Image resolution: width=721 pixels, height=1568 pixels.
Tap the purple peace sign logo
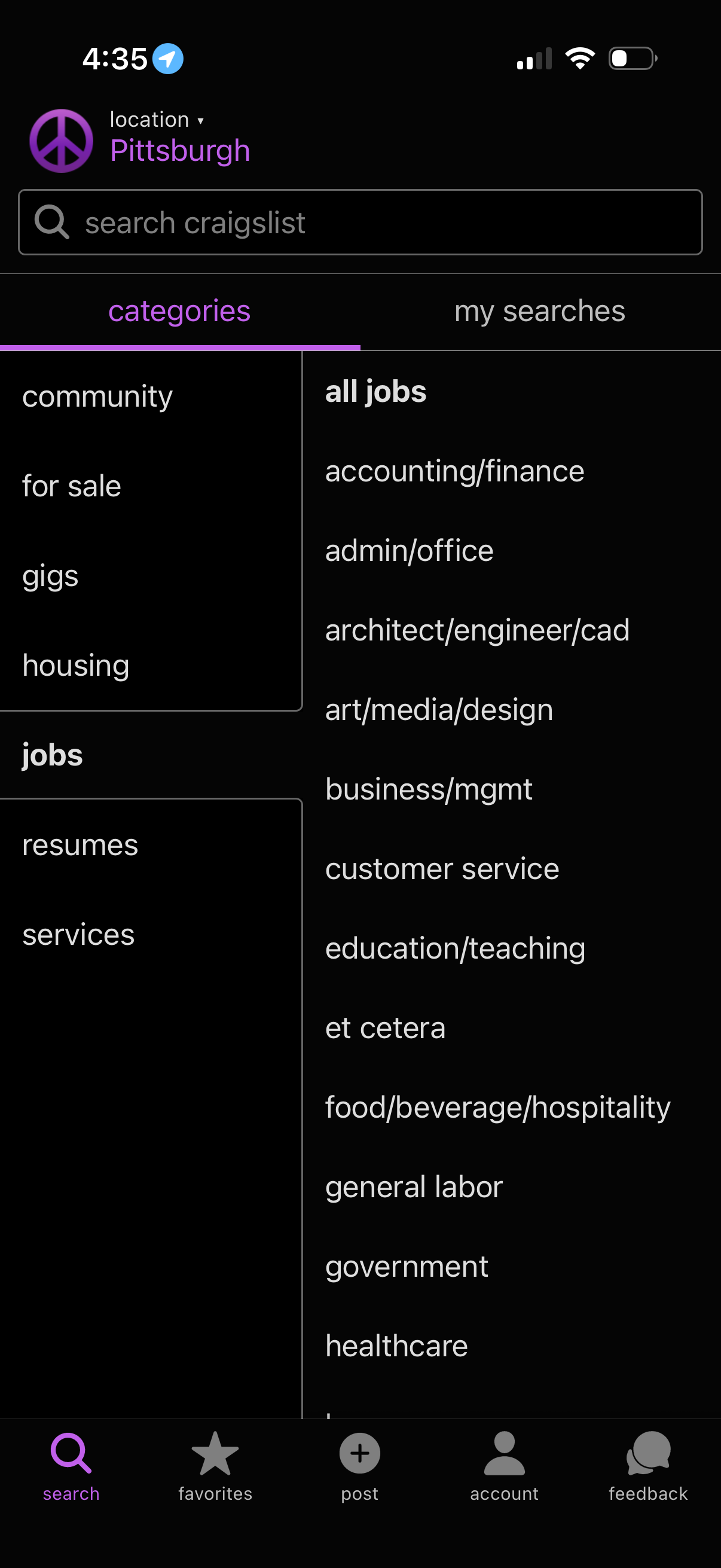pos(60,139)
